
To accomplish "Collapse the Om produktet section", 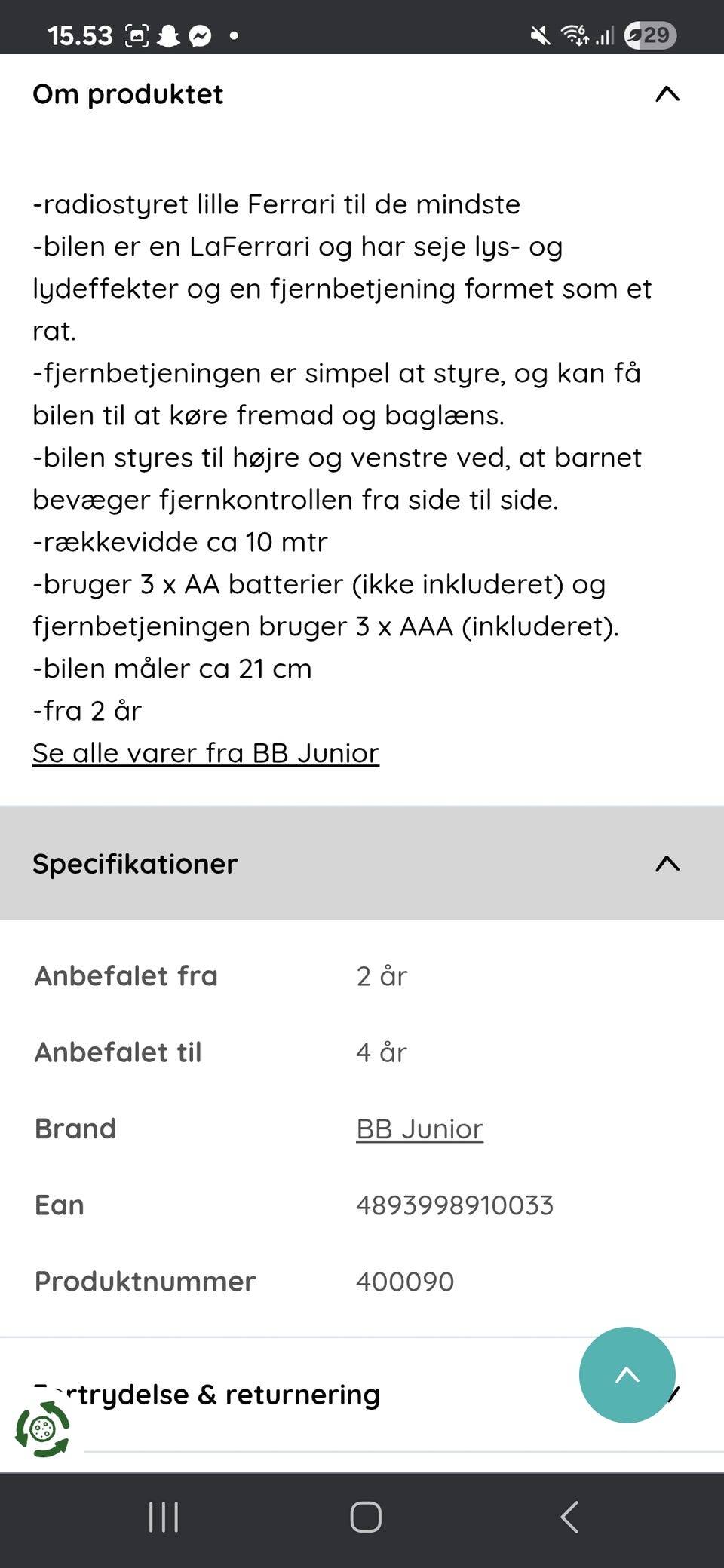I will pos(667,93).
